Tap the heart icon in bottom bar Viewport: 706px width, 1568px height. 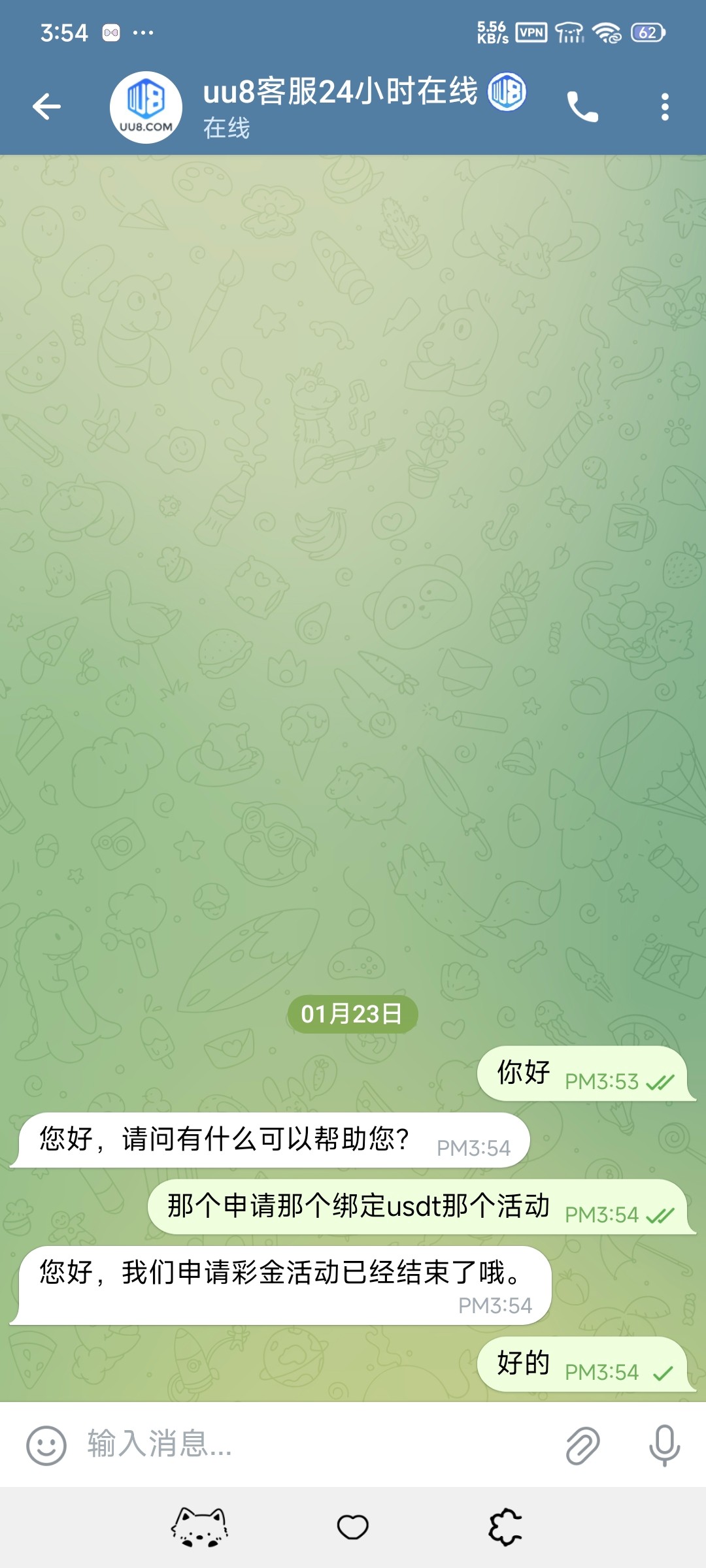pos(353,1527)
